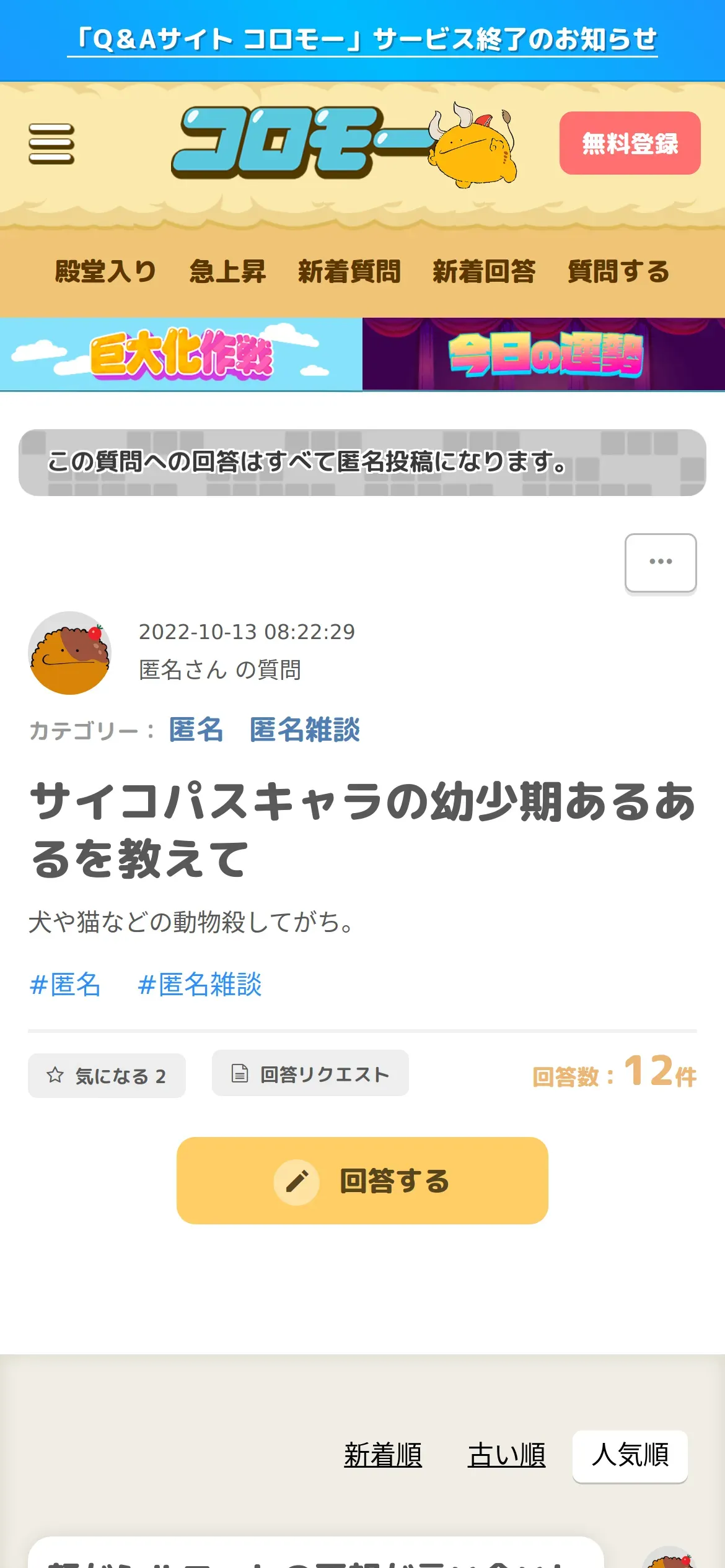Image resolution: width=725 pixels, height=1568 pixels.
Task: View the 新着回答 tab
Action: 484,272
